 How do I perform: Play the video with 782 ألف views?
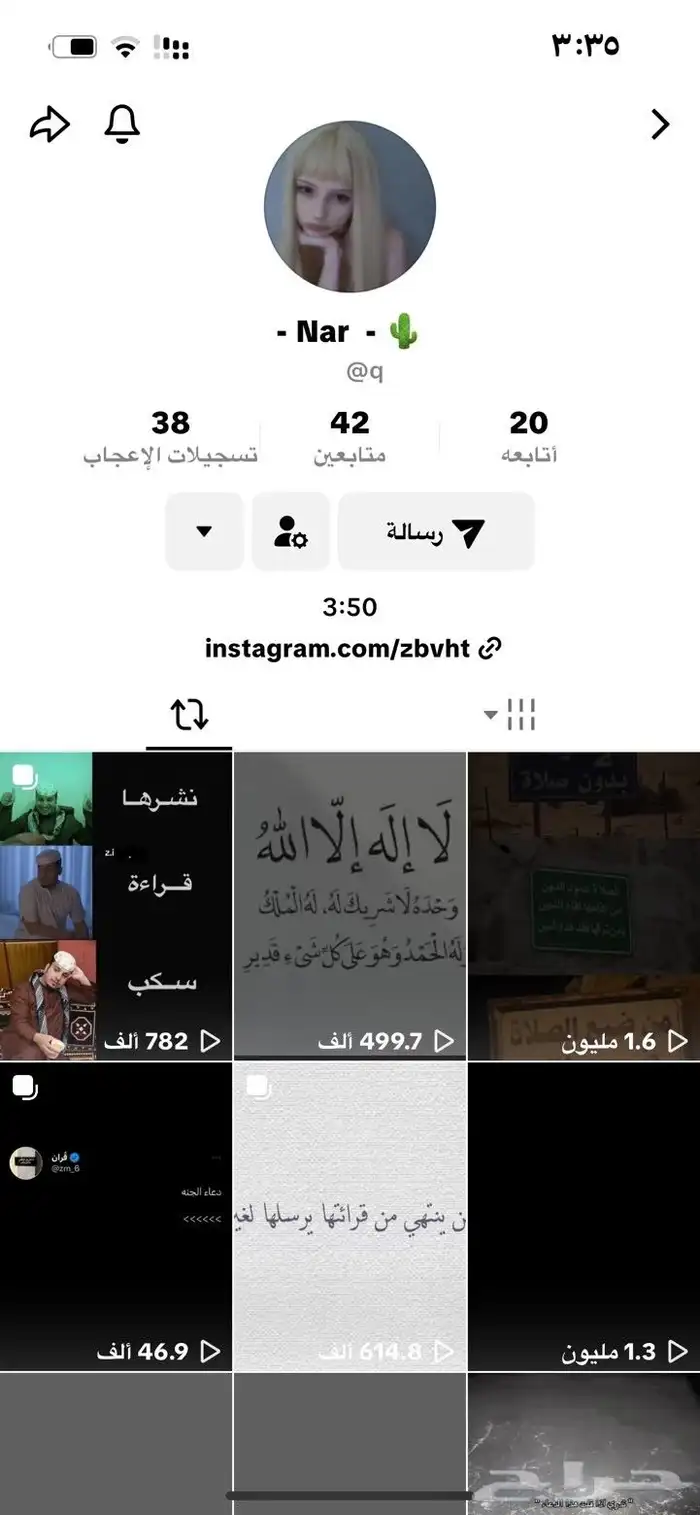tap(116, 905)
